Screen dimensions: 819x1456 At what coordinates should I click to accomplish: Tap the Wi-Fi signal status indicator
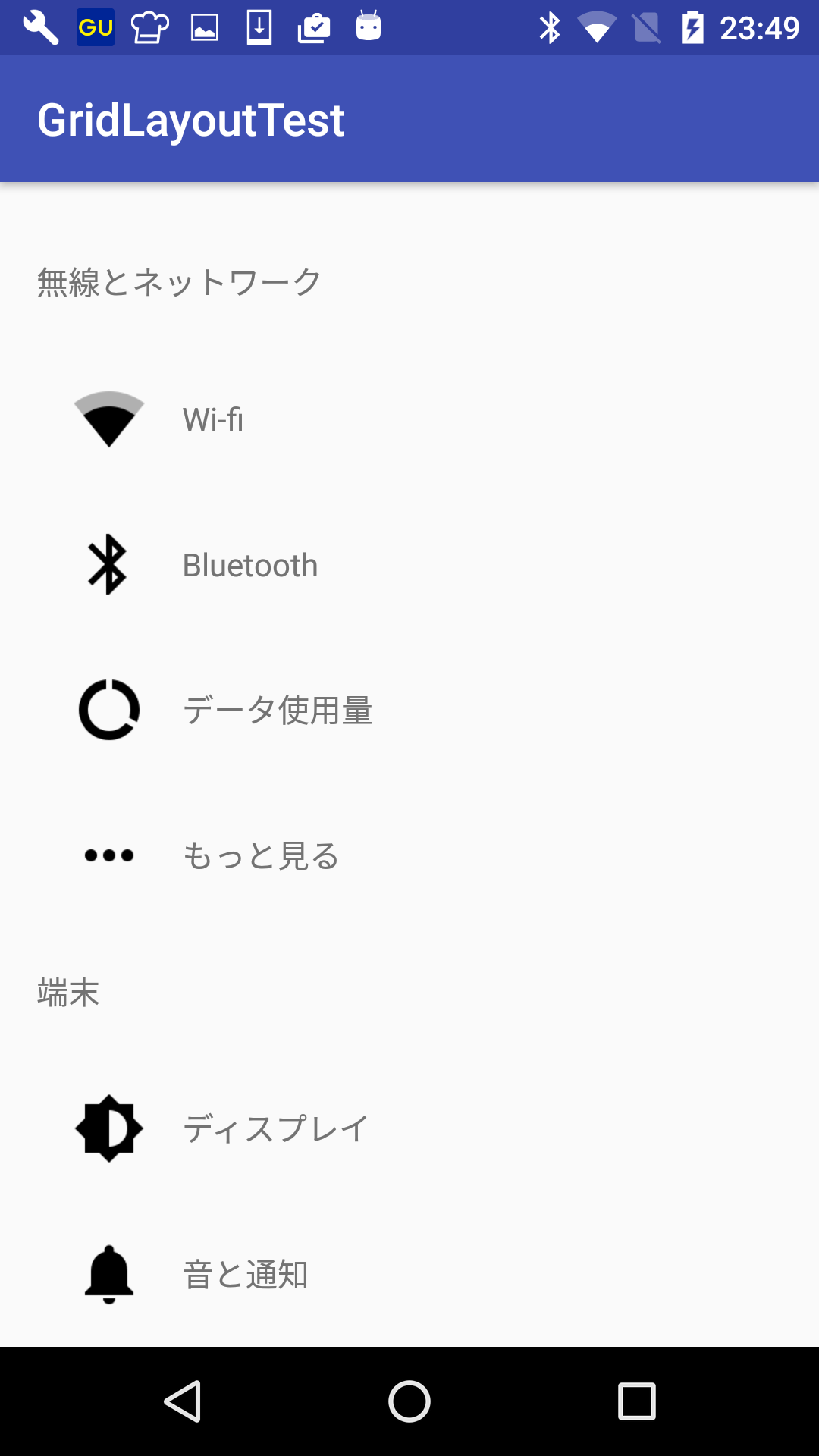click(599, 27)
